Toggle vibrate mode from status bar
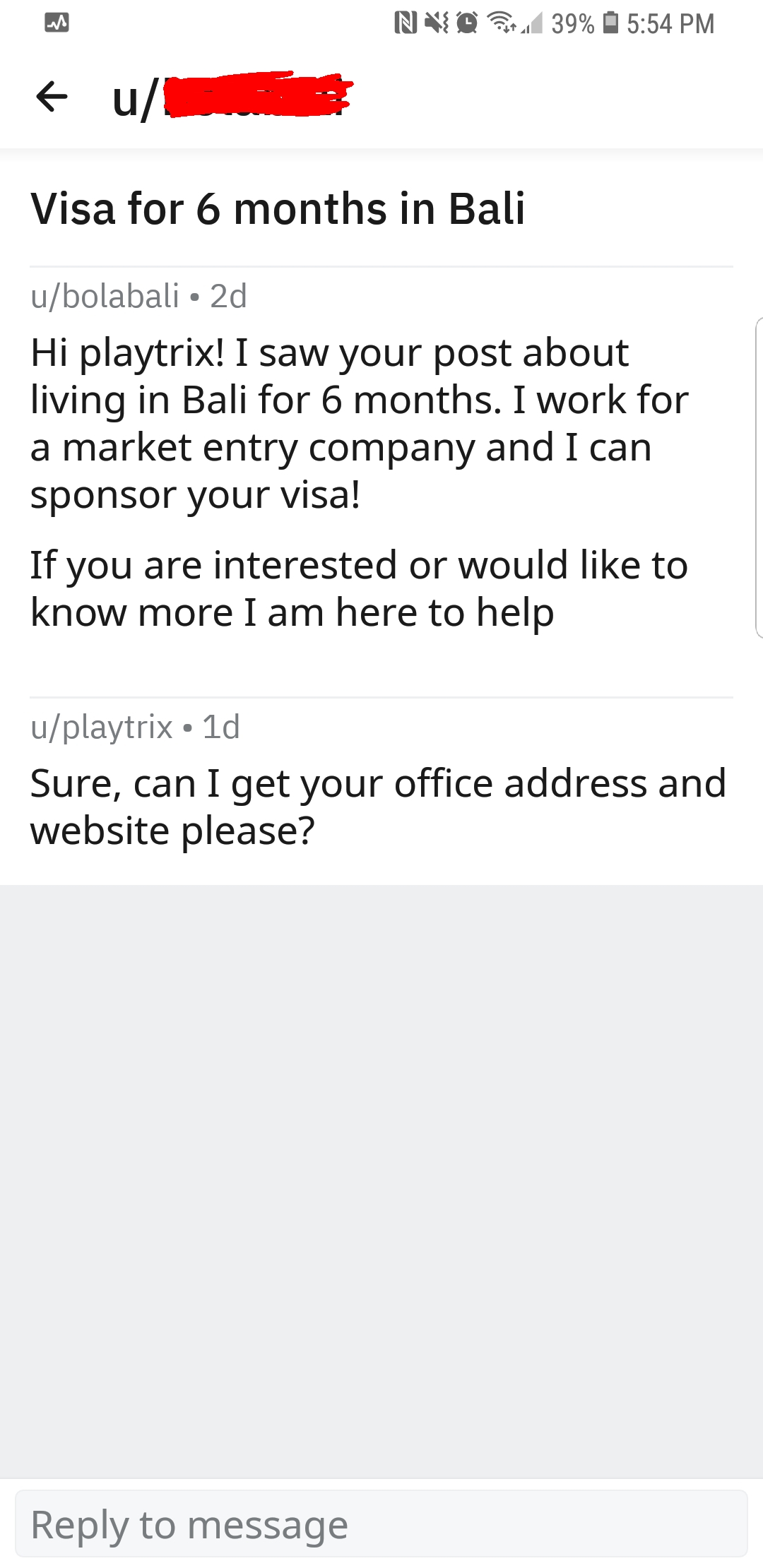Image resolution: width=763 pixels, height=1568 pixels. click(436, 23)
